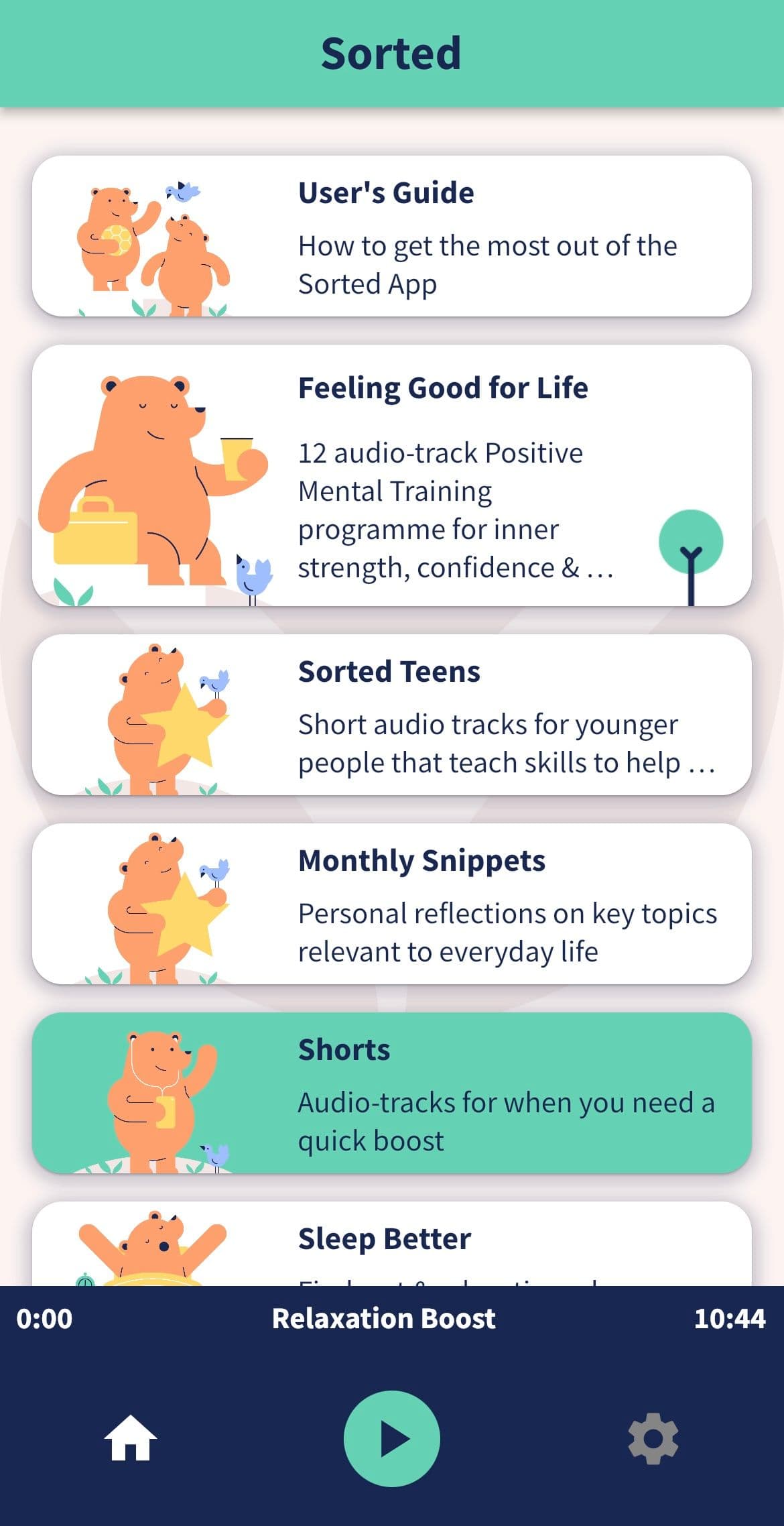Open the Sleep Better card
Screen dimensions: 784x1526
(391, 1244)
